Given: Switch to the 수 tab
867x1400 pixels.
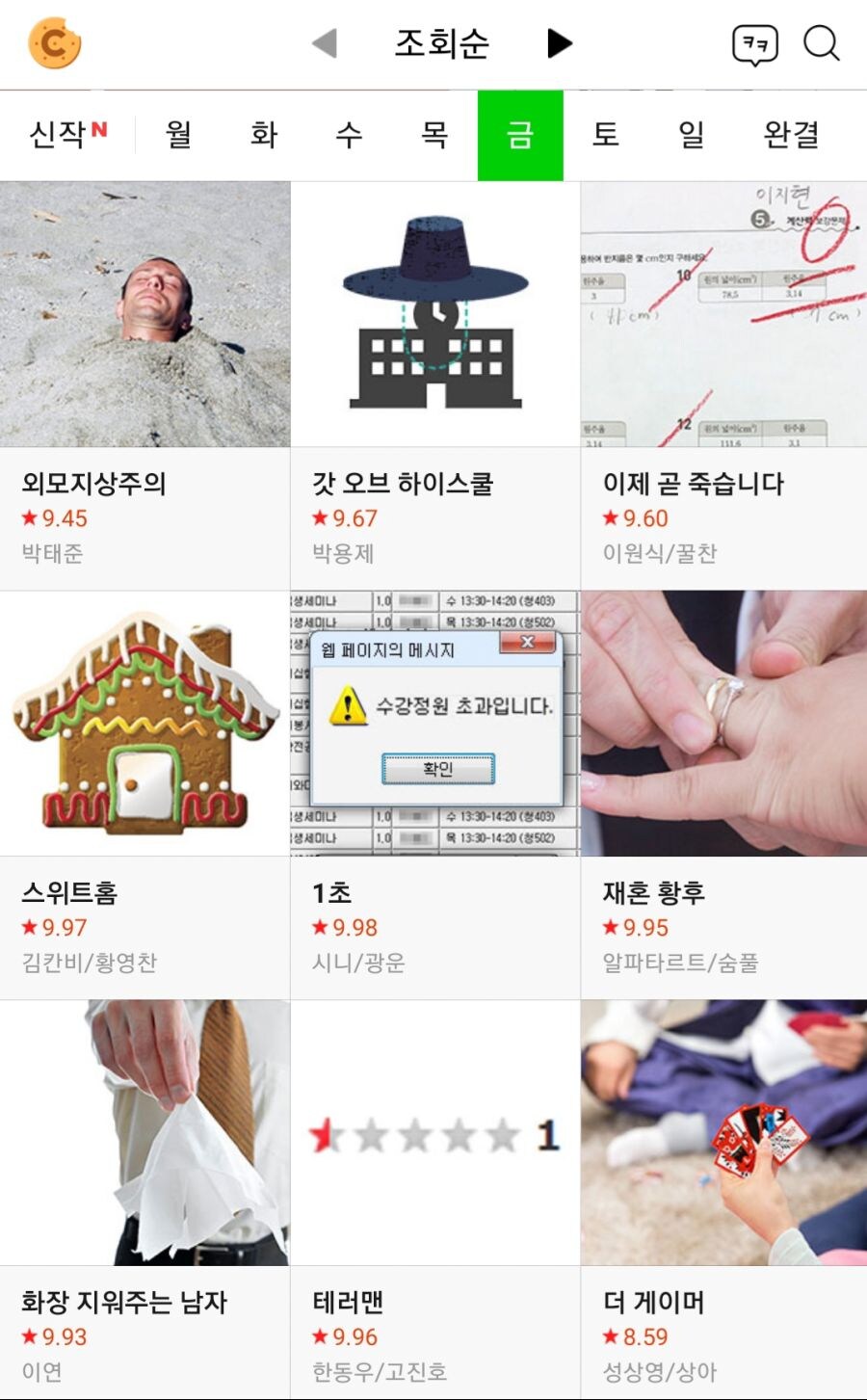Looking at the screenshot, I should [x=349, y=135].
